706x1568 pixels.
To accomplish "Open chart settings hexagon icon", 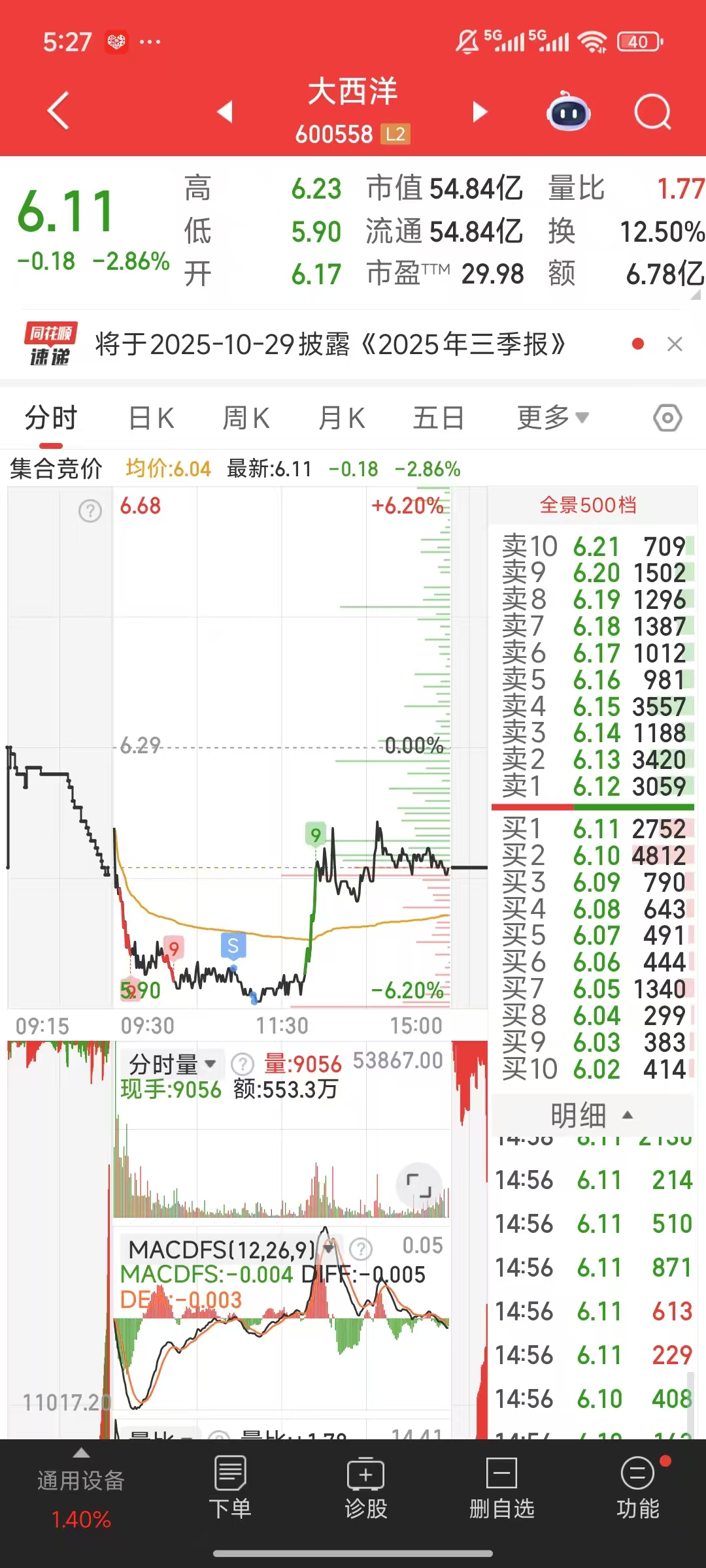I will point(667,418).
